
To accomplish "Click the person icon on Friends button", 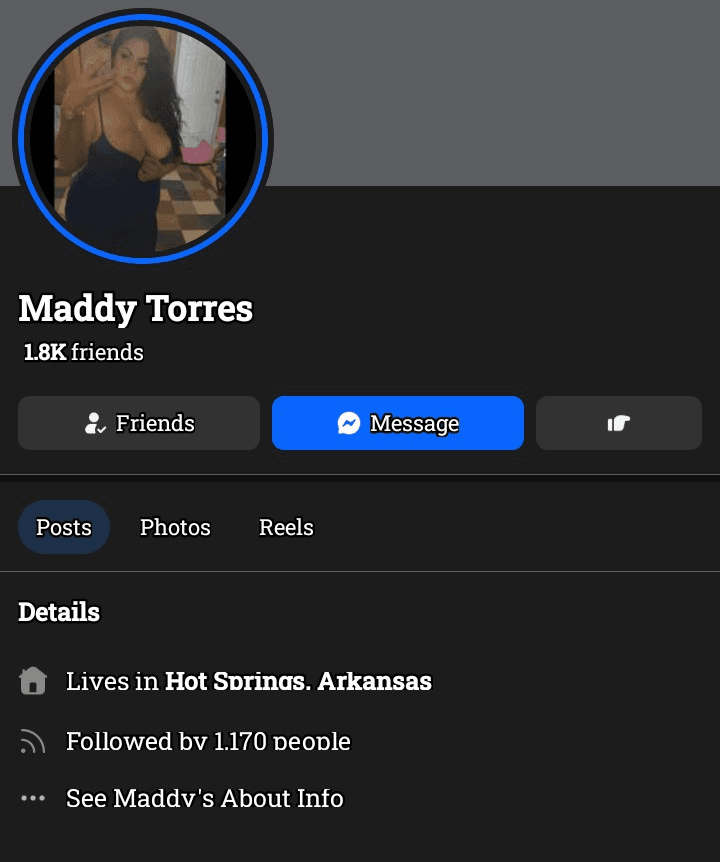I will (93, 423).
